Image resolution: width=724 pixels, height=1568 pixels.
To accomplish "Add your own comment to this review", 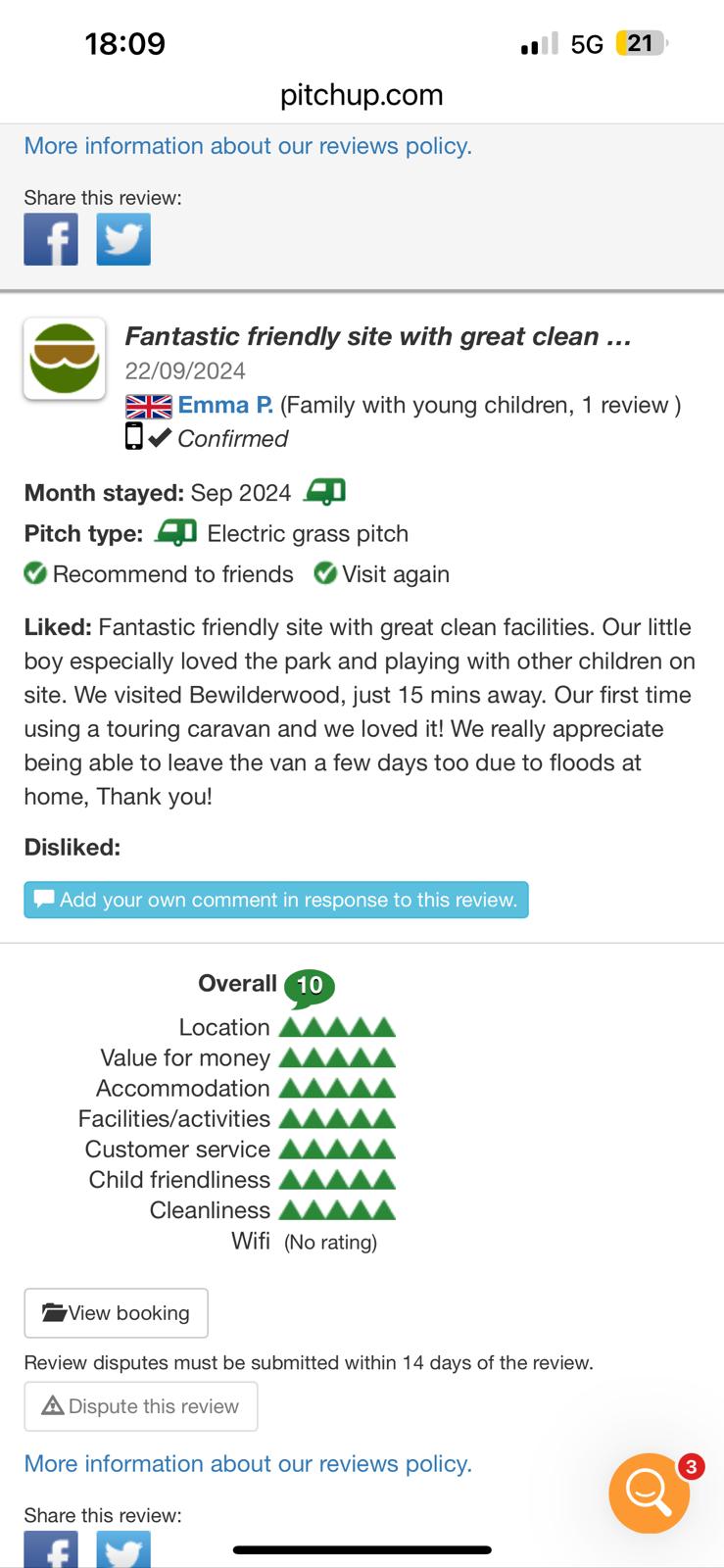I will coord(276,900).
